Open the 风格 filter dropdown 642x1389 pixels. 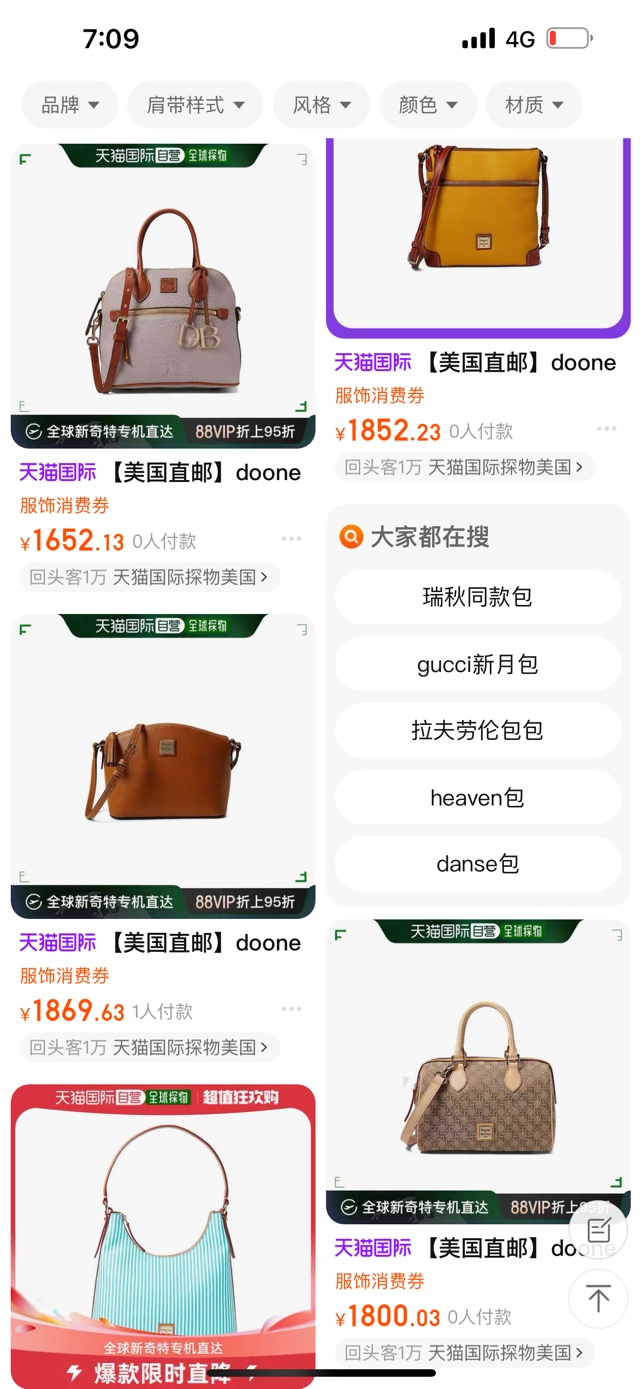tap(322, 105)
